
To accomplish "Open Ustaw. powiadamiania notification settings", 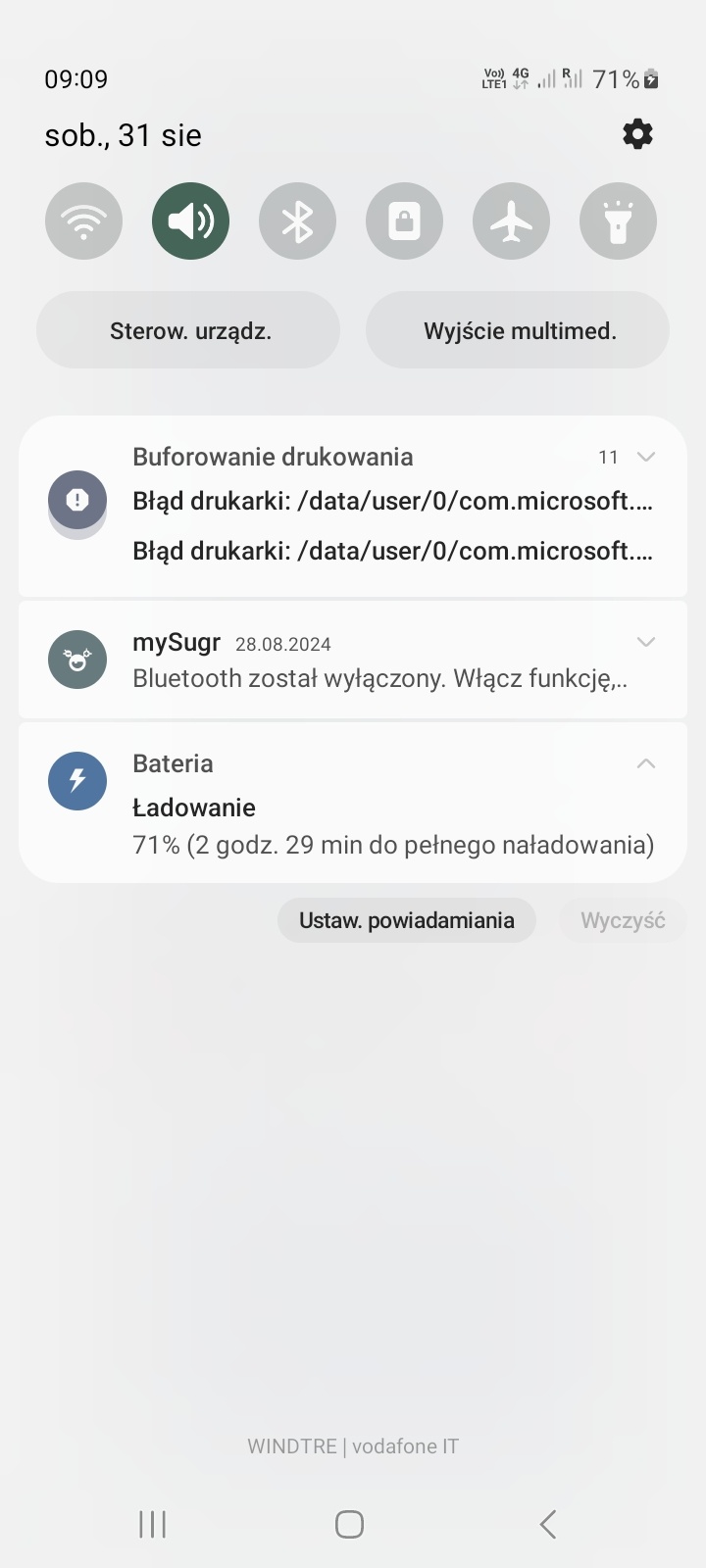I will point(406,921).
